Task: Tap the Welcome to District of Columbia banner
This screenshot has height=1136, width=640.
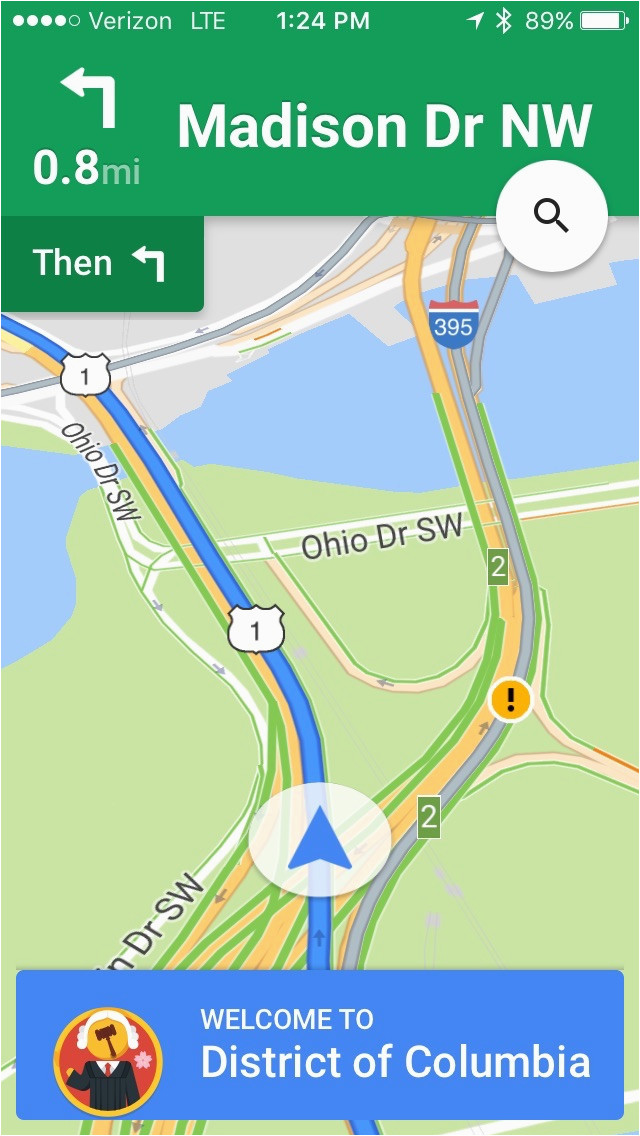Action: [320, 1045]
